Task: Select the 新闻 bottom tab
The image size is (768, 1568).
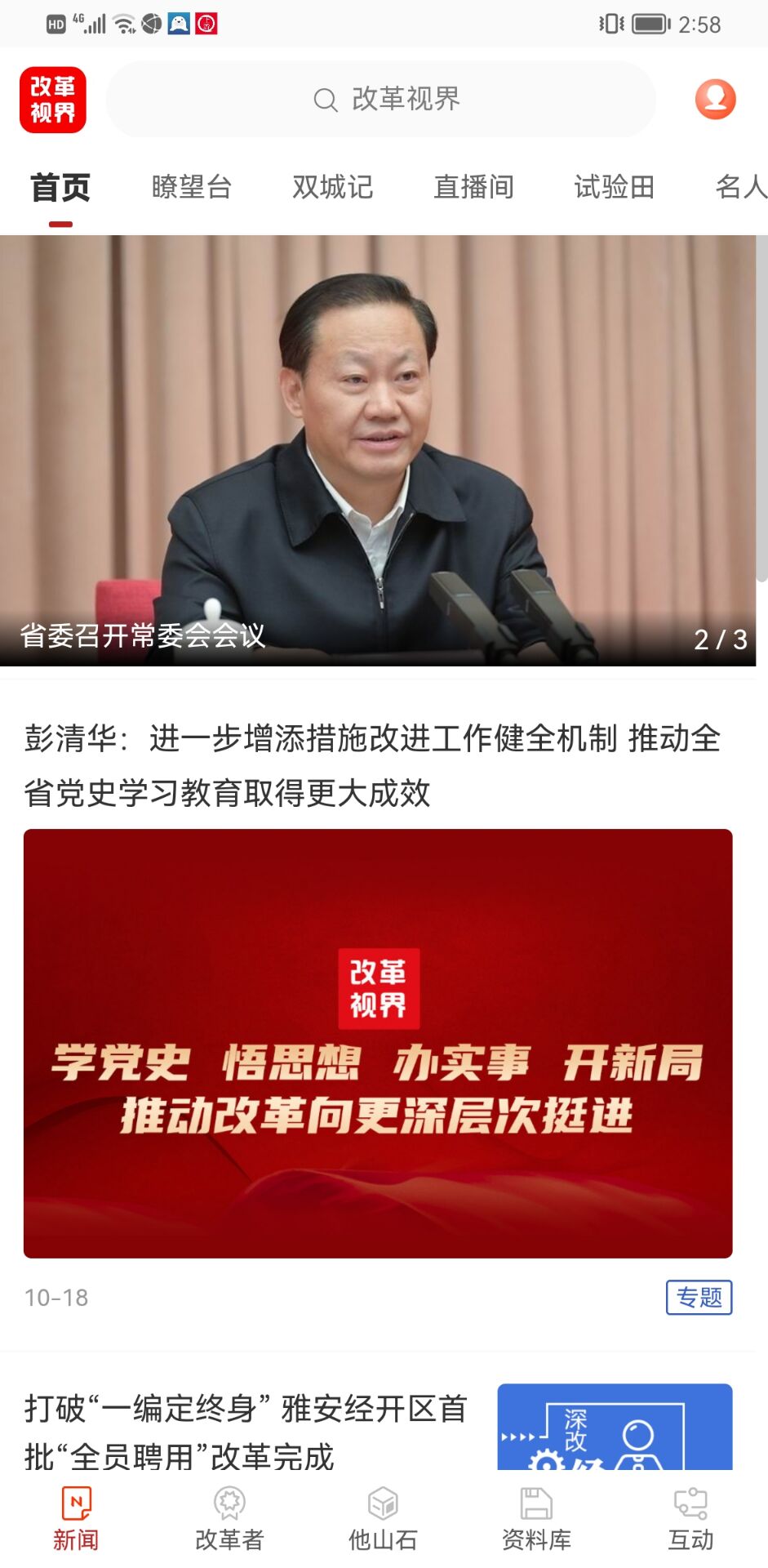Action: (76, 1519)
